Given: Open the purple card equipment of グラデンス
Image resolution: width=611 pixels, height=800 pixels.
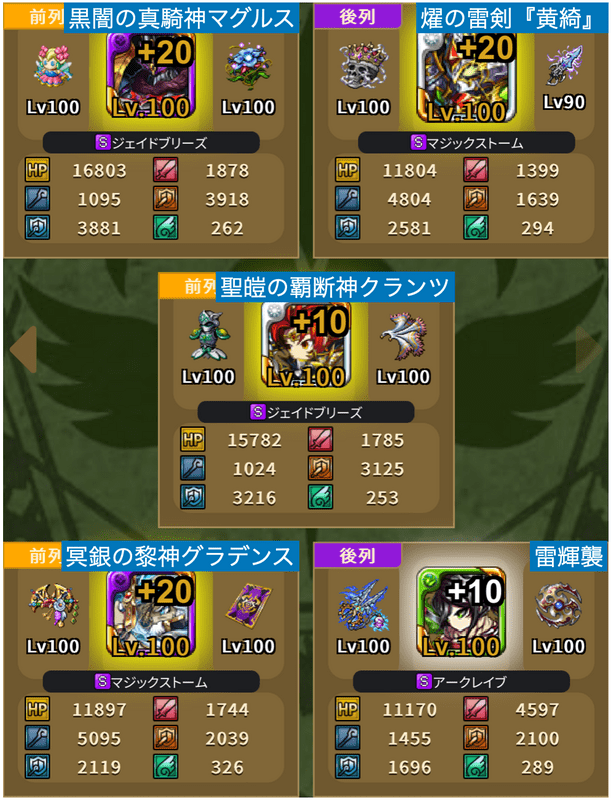Looking at the screenshot, I should [245, 608].
